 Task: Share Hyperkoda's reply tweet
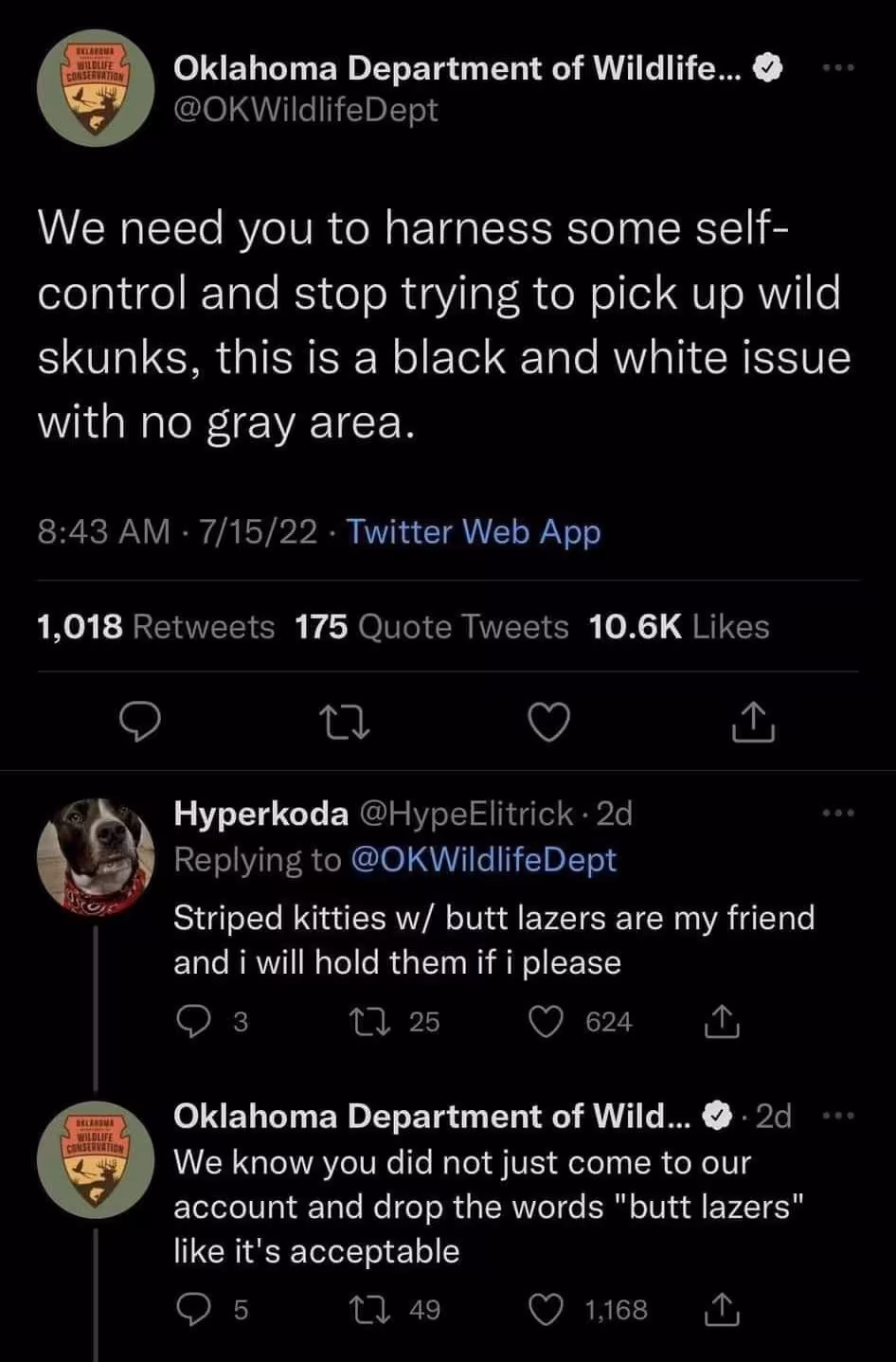coord(722,1021)
